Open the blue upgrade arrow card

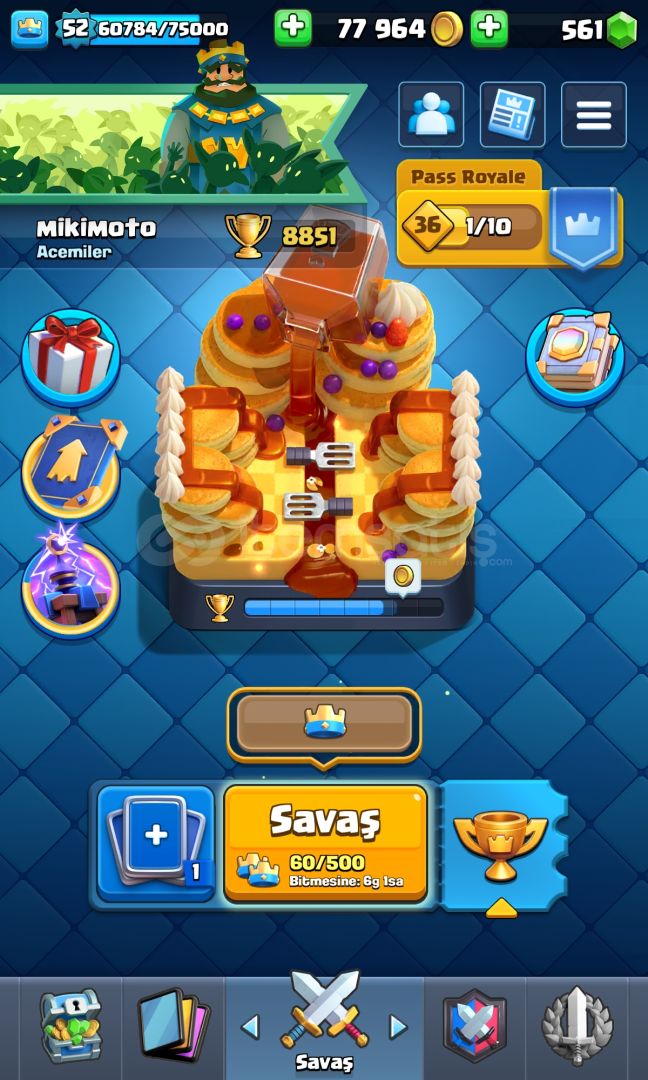70,467
